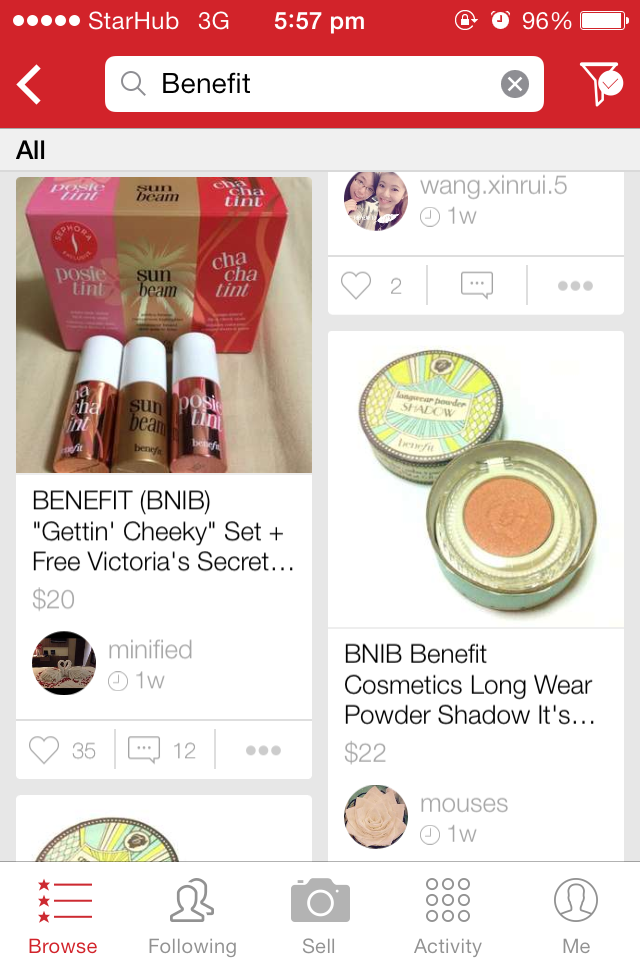Open the filter options icon

pos(601,84)
